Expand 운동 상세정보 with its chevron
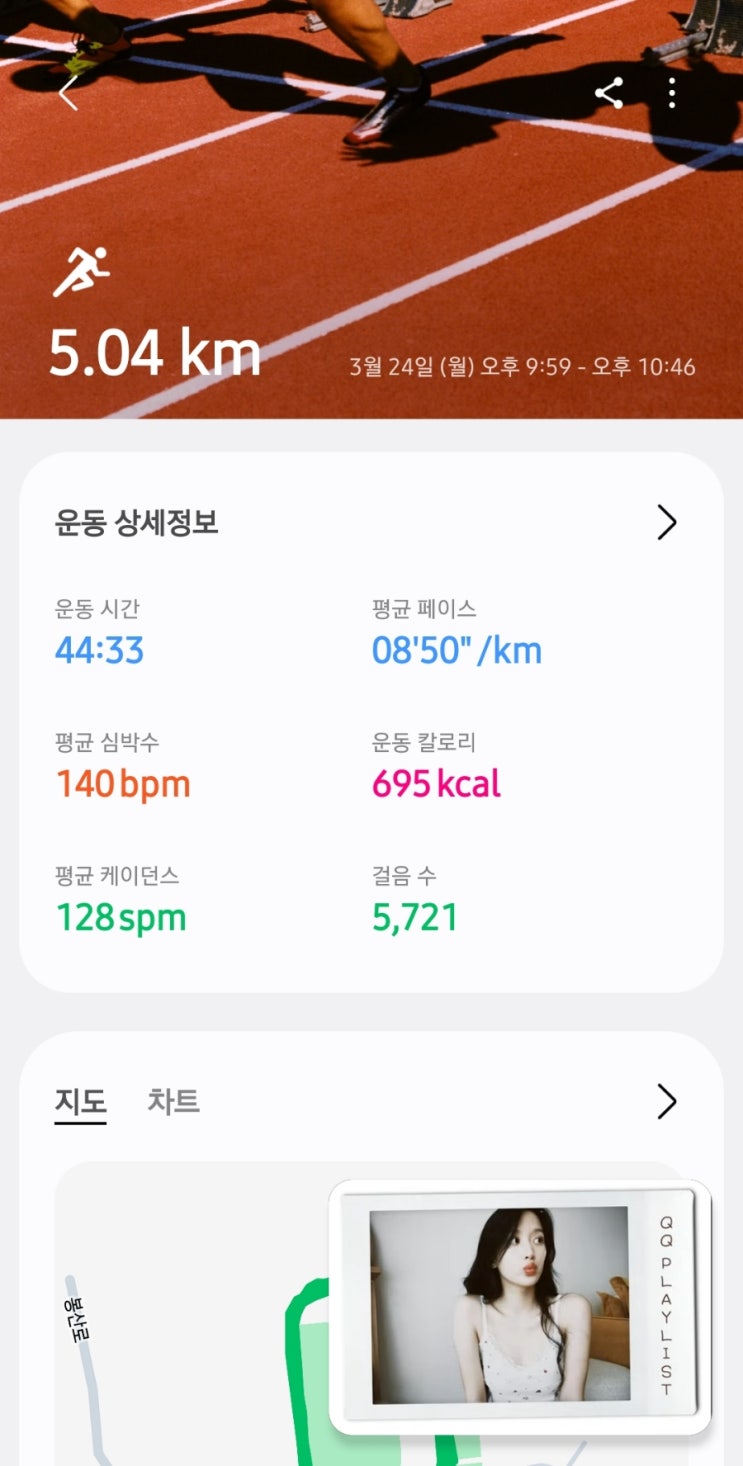 (x=666, y=522)
